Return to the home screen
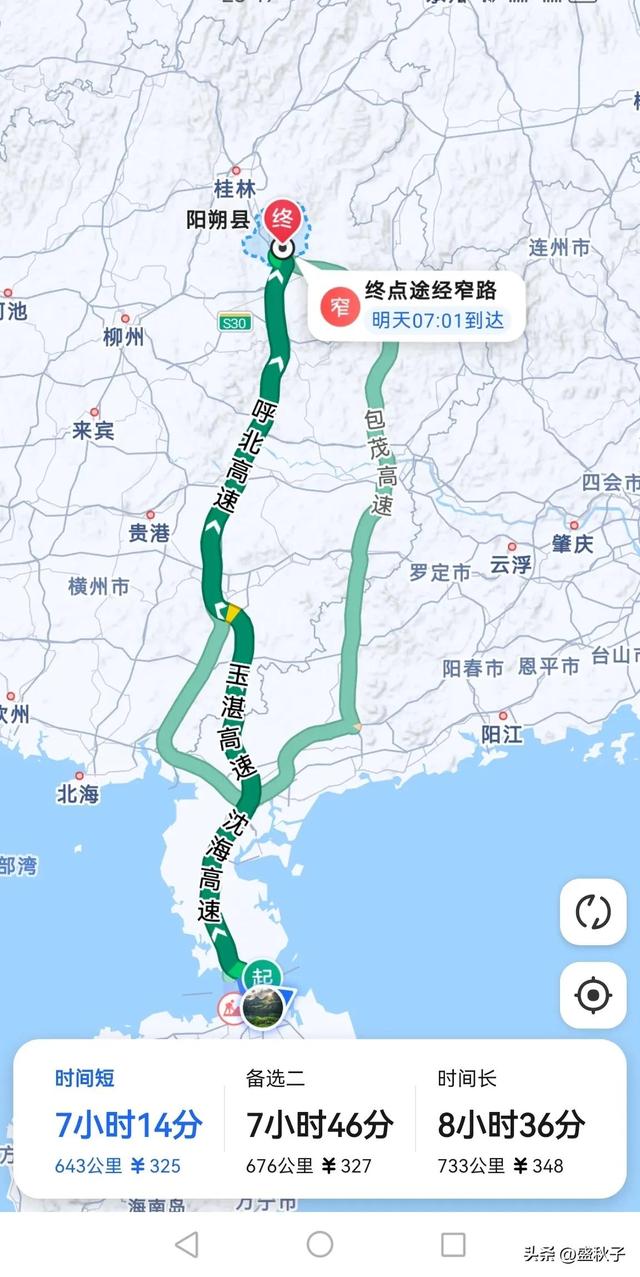This screenshot has width=640, height=1277. 320,1244
